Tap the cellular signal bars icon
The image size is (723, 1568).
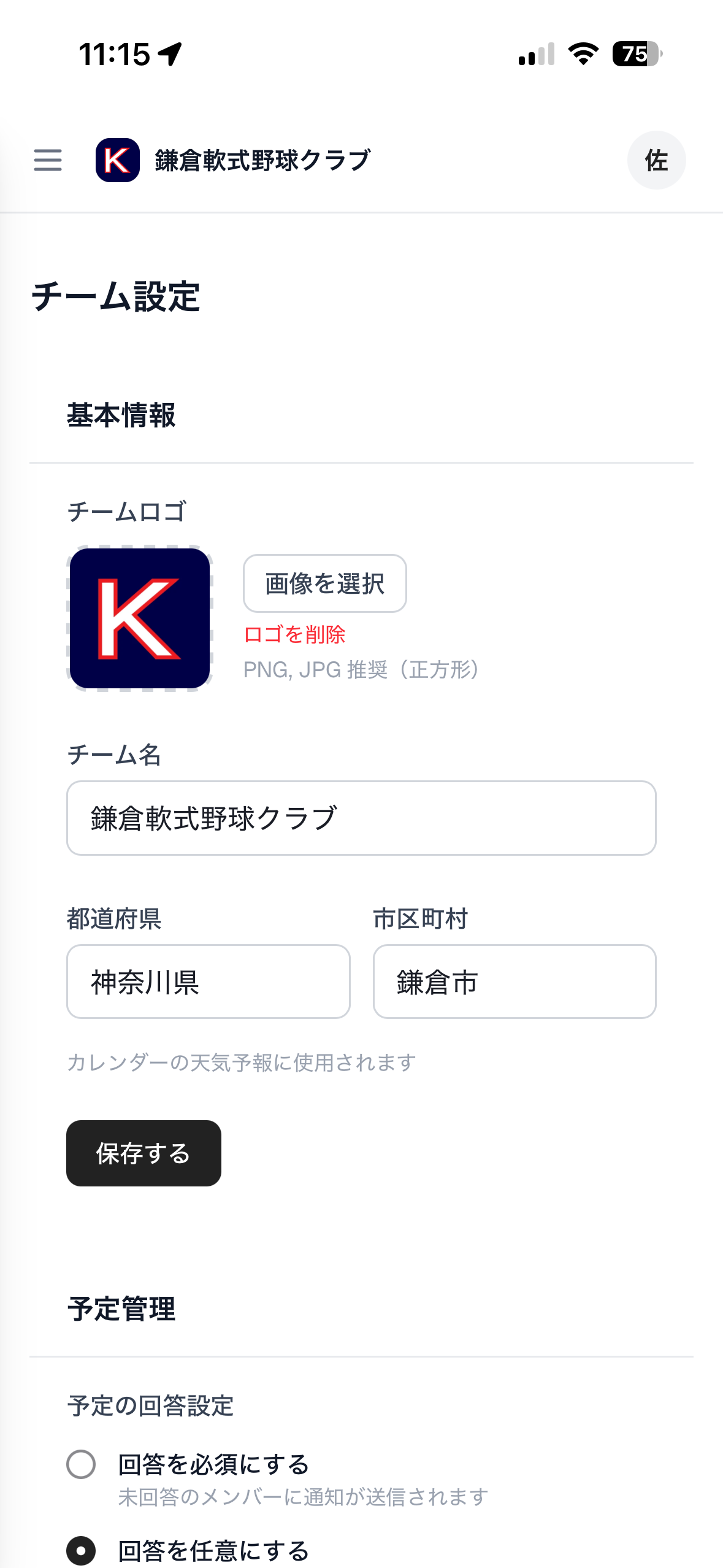[535, 55]
